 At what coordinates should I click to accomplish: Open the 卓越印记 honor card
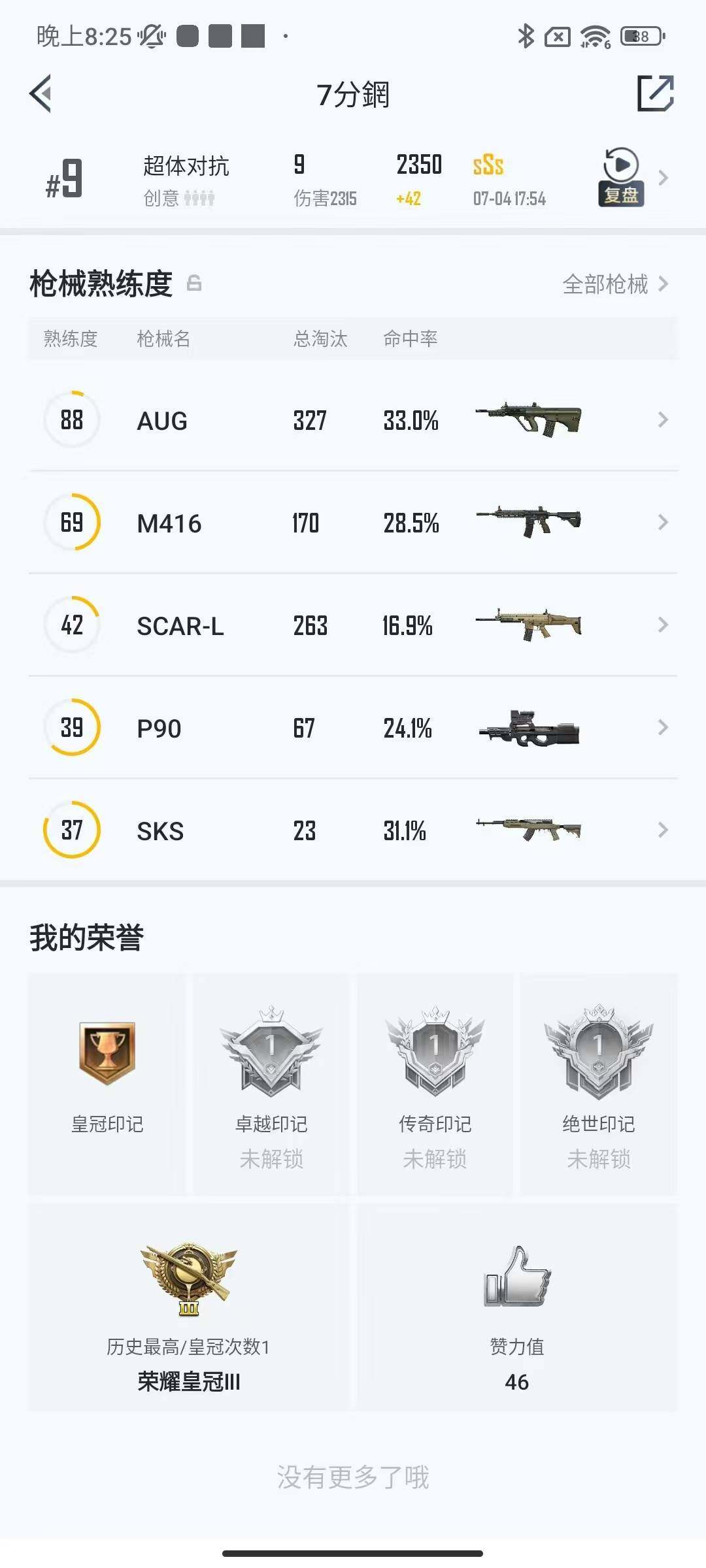click(271, 1084)
